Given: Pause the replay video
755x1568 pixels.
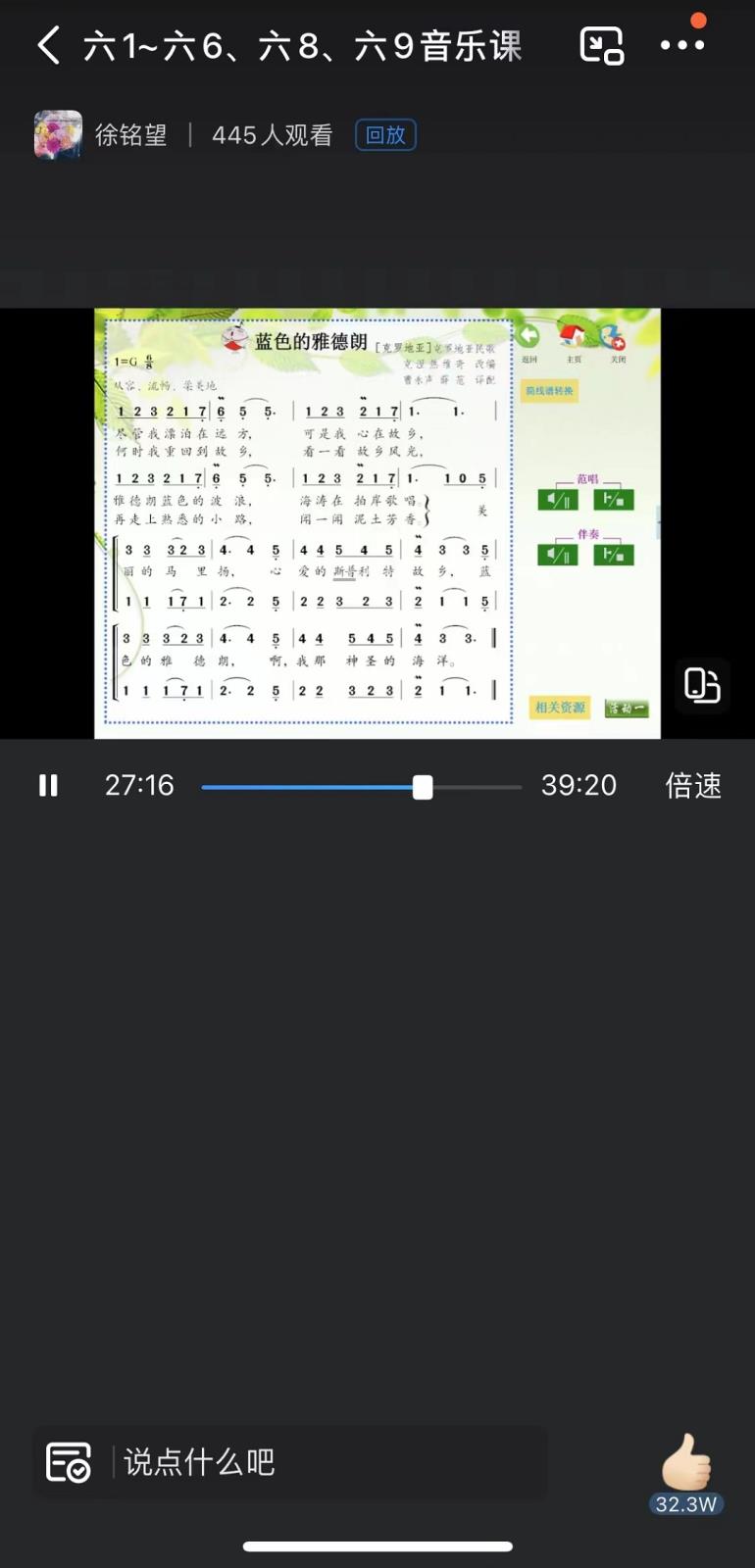Looking at the screenshot, I should coord(48,785).
